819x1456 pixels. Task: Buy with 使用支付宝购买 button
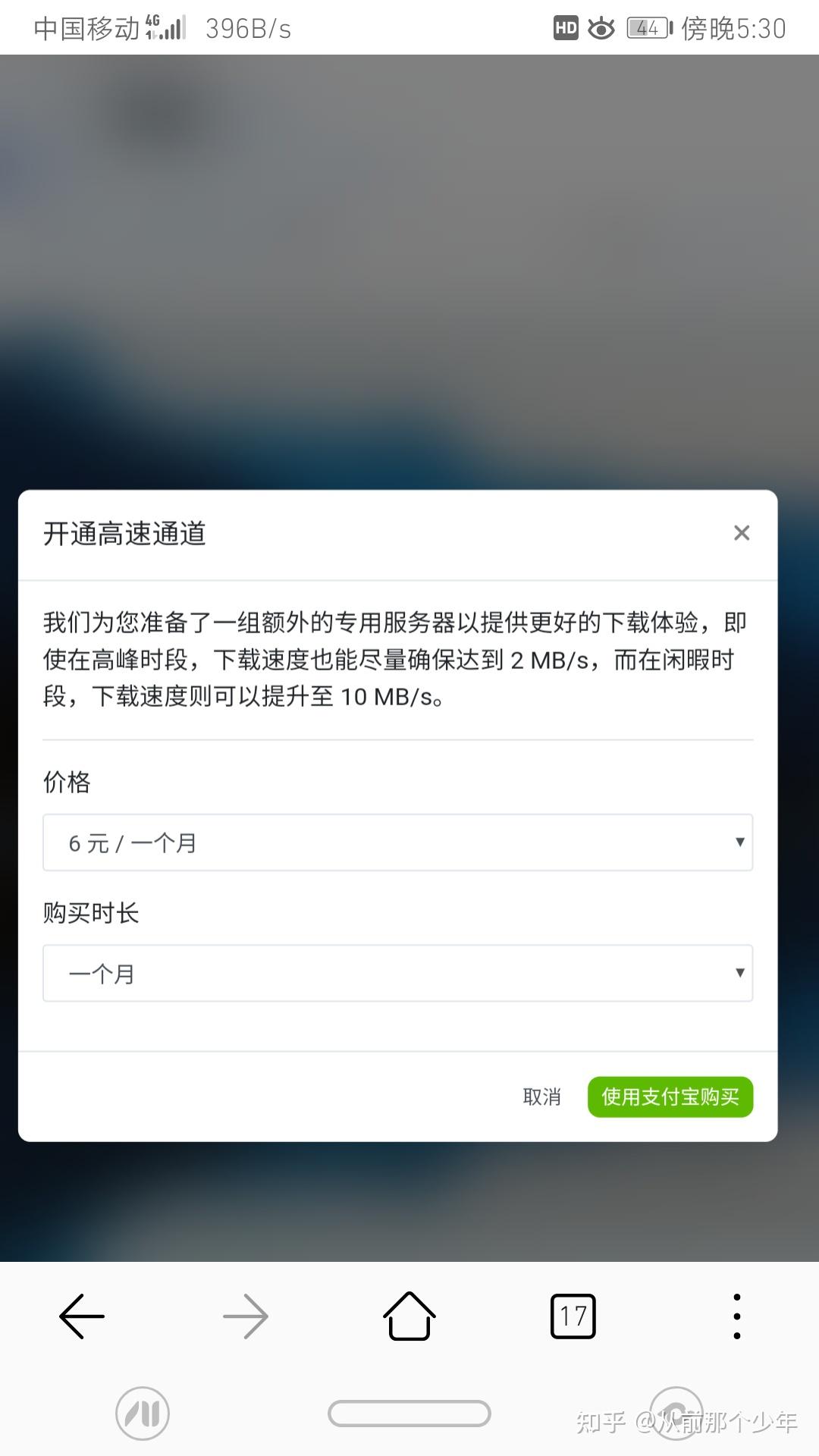point(670,1097)
